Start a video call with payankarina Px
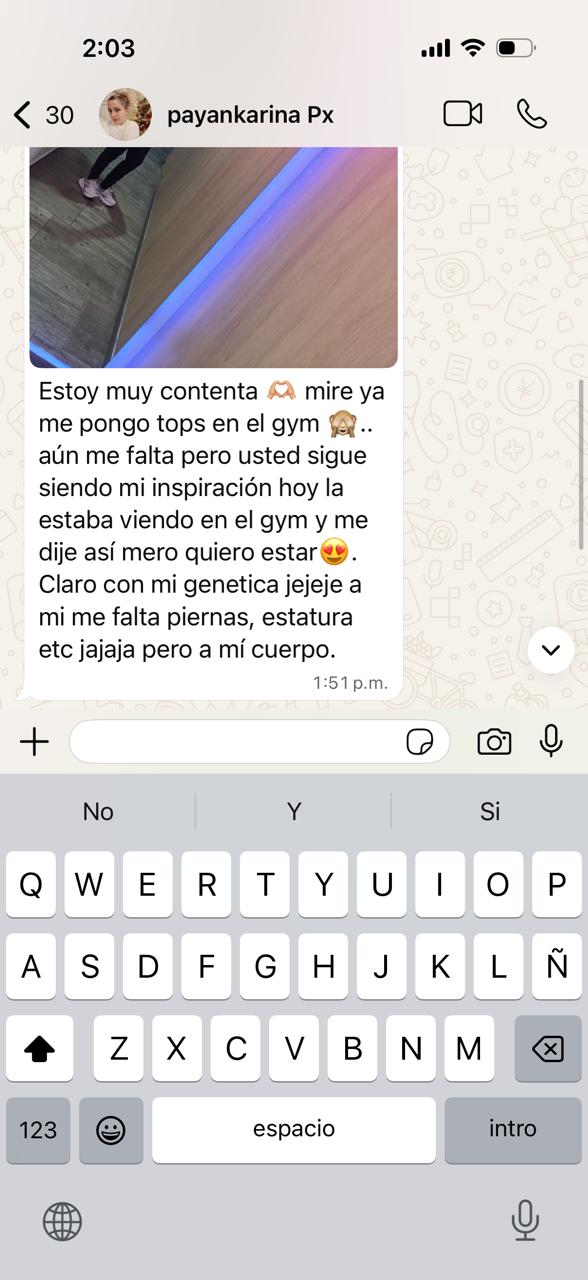Image resolution: width=588 pixels, height=1280 pixels. point(463,114)
